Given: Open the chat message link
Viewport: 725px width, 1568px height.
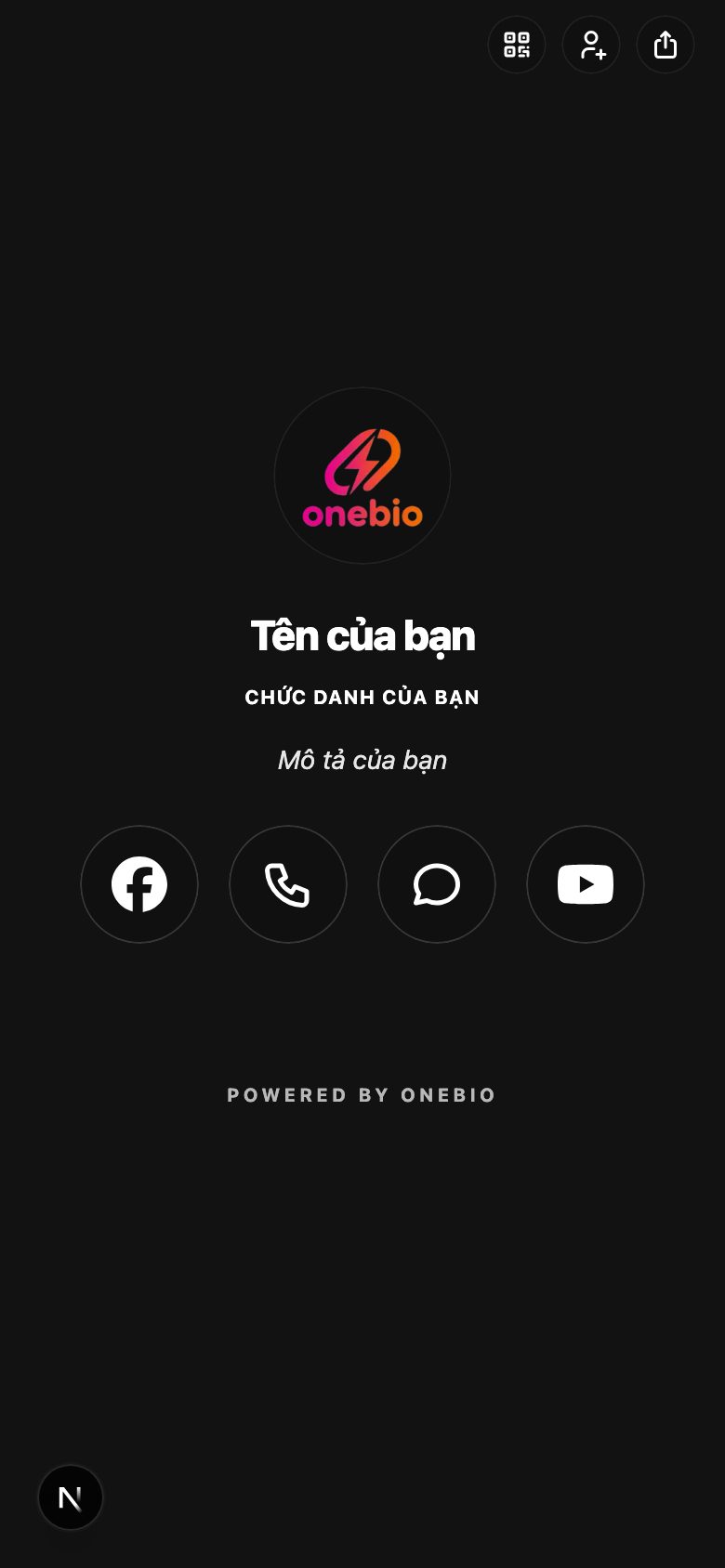Looking at the screenshot, I should pos(437,884).
